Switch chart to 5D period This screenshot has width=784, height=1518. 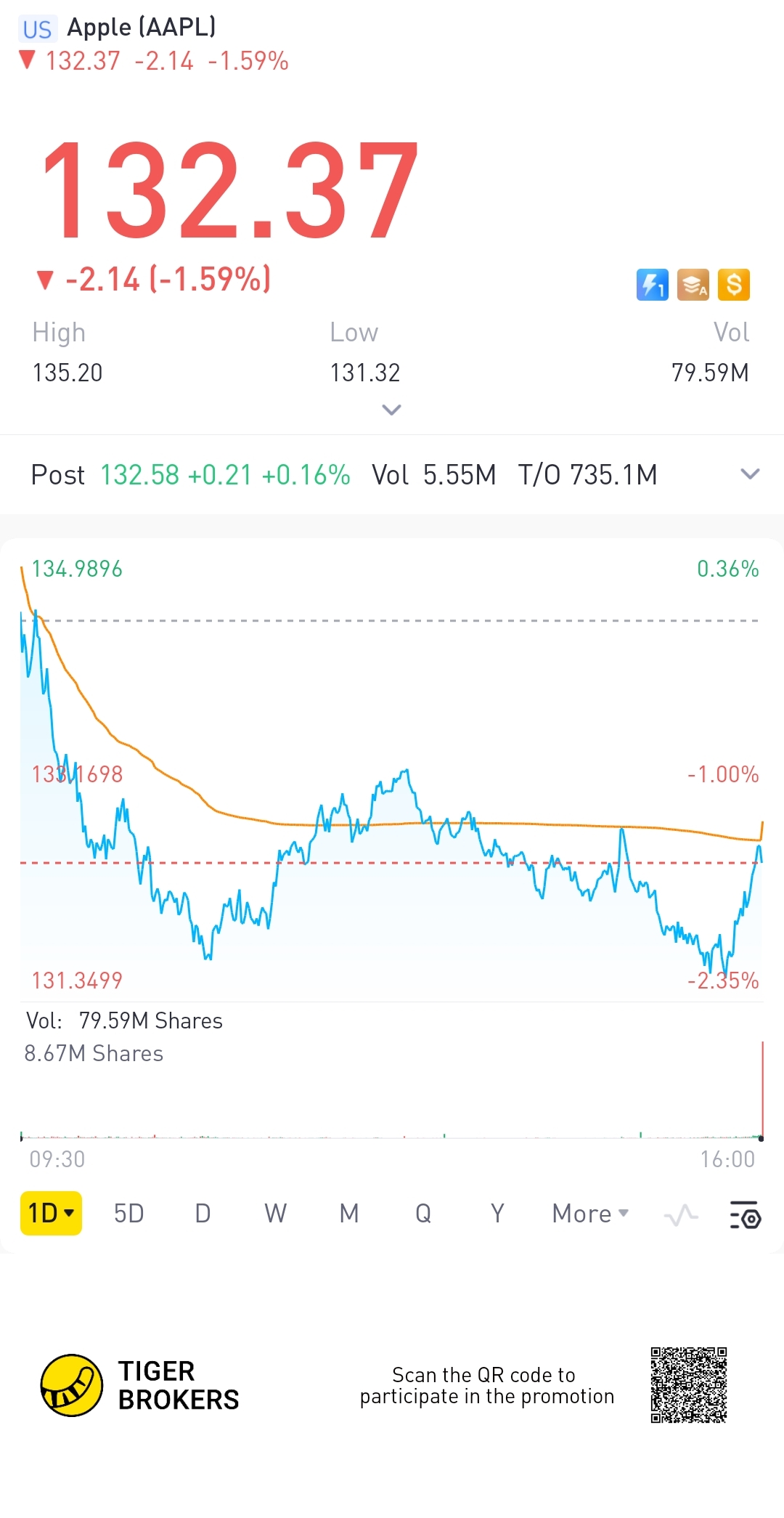click(x=128, y=1213)
